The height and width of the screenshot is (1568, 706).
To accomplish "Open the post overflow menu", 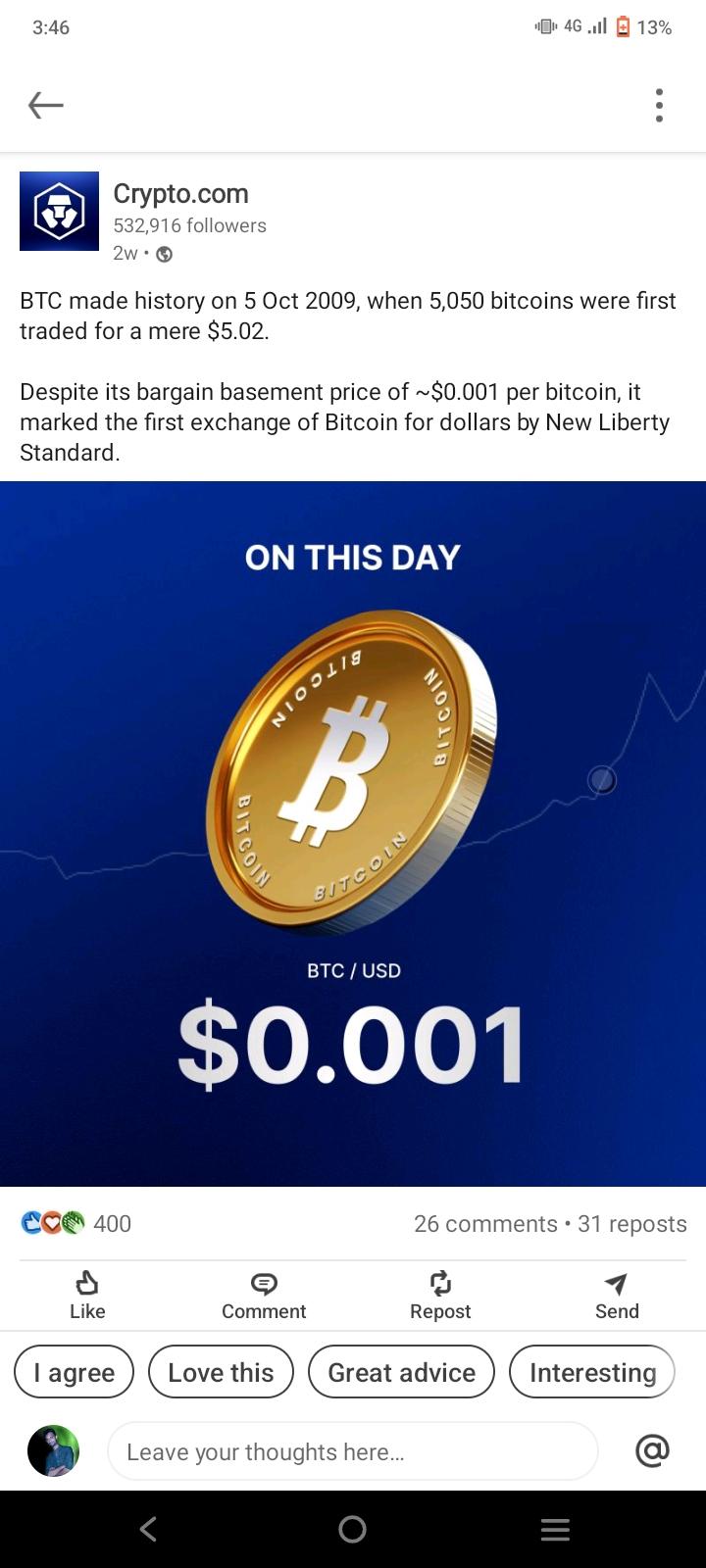I will tap(659, 105).
